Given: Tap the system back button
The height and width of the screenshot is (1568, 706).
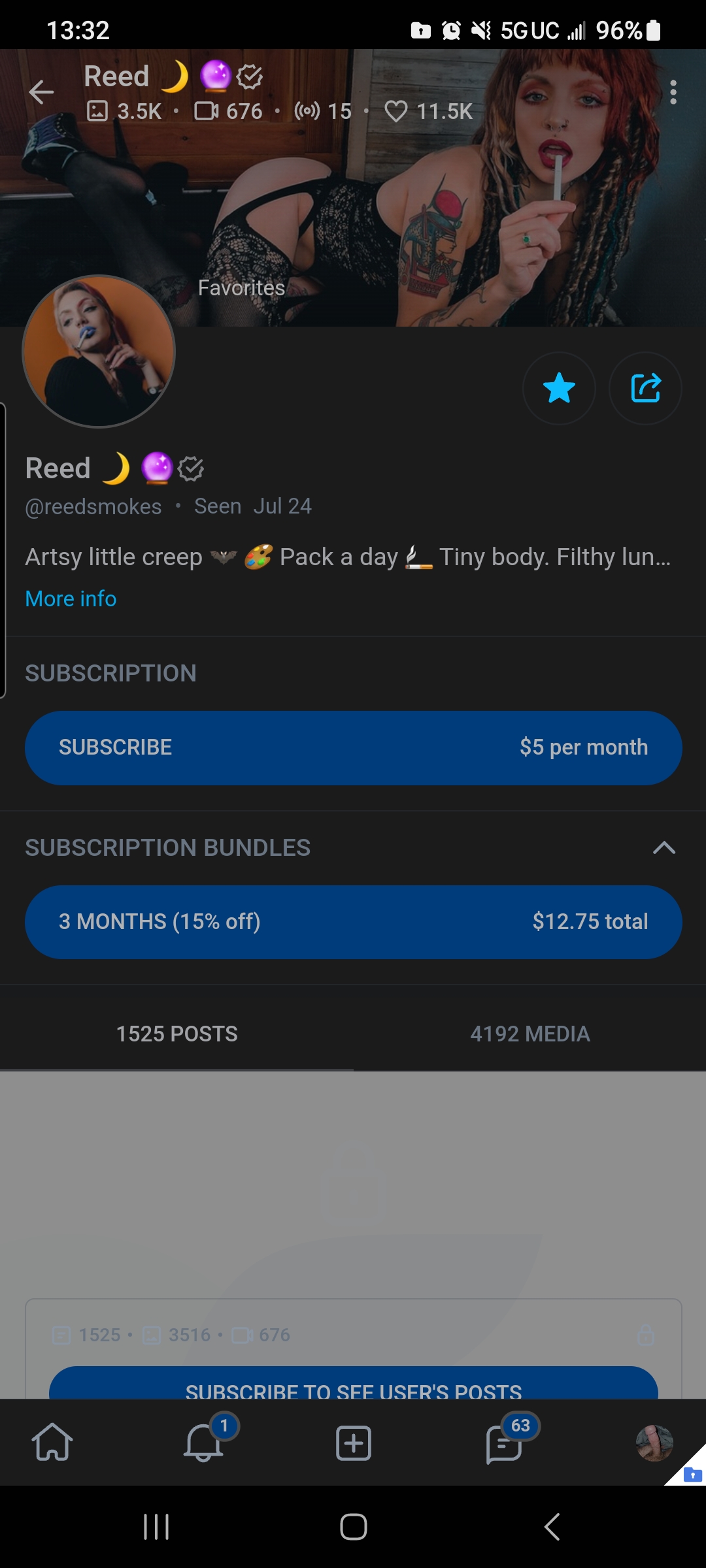Looking at the screenshot, I should (552, 1527).
